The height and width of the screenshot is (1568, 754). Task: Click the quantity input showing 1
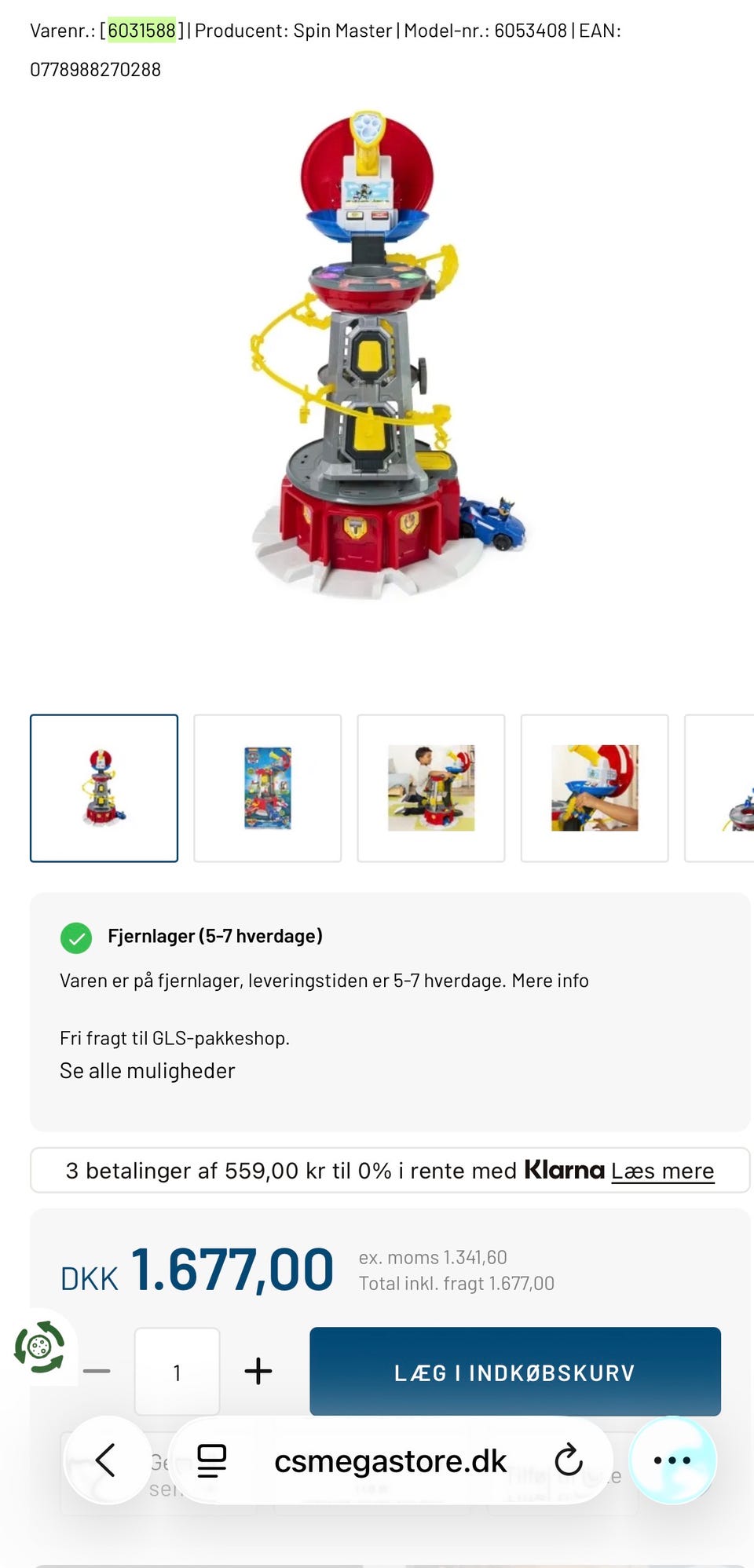click(x=177, y=1371)
